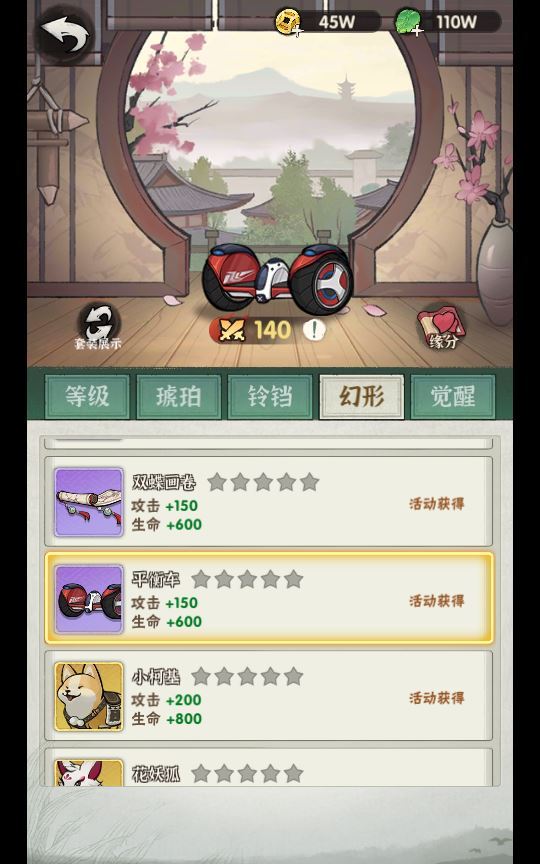Viewport: 540px width, 864px height.
Task: Go back with the arrow icon
Action: [65, 35]
